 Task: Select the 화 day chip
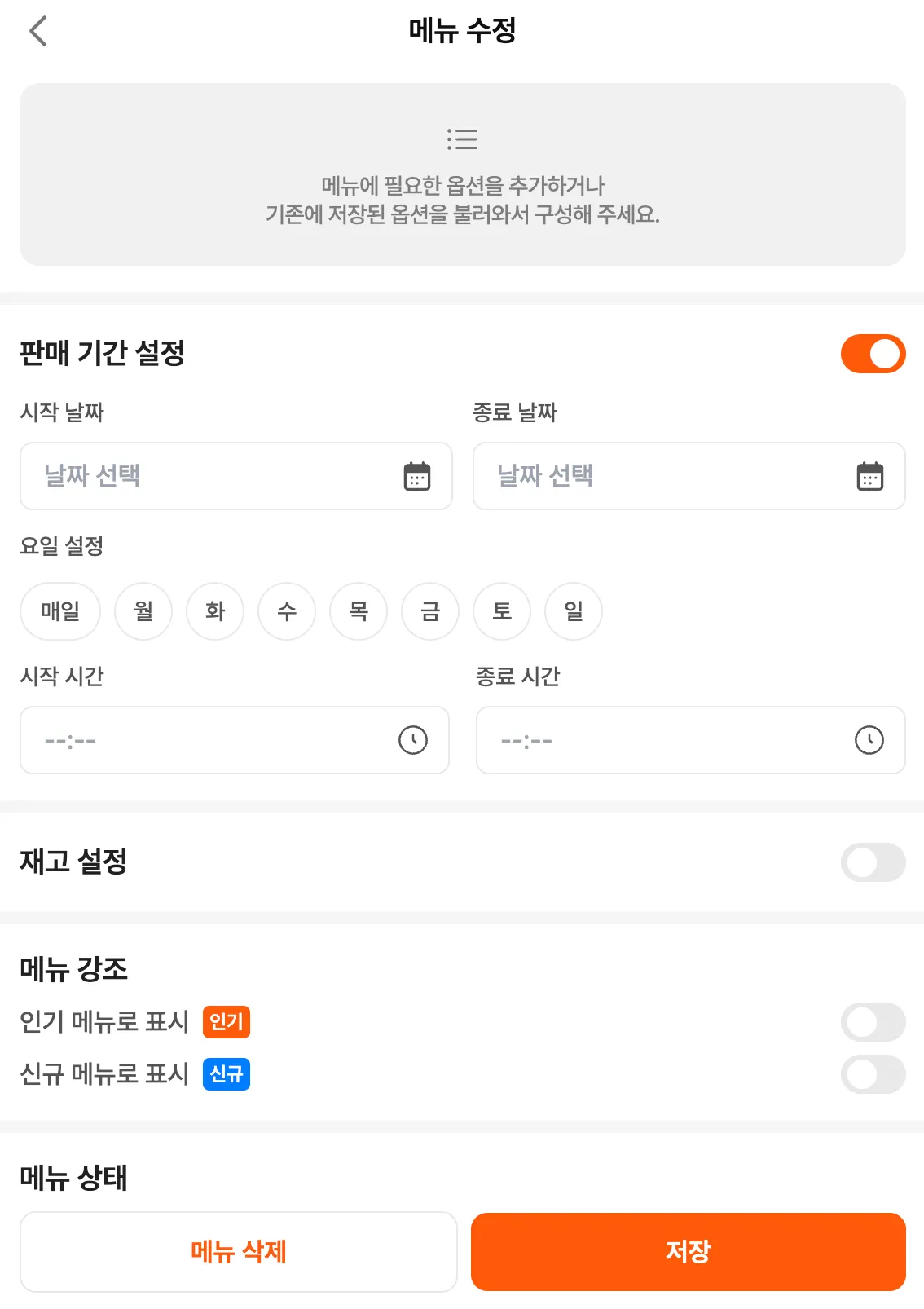pos(215,611)
